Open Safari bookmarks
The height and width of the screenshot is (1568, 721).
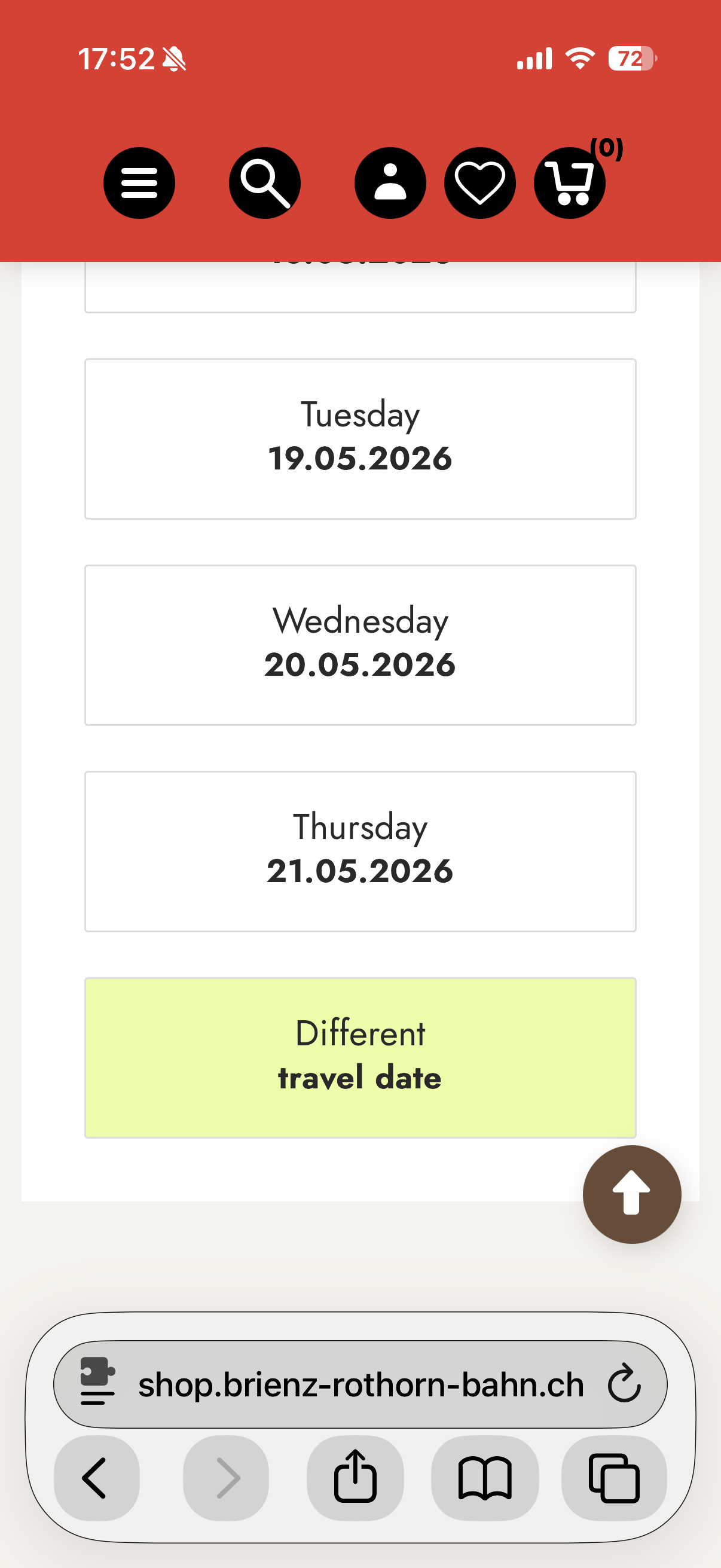[x=484, y=1477]
